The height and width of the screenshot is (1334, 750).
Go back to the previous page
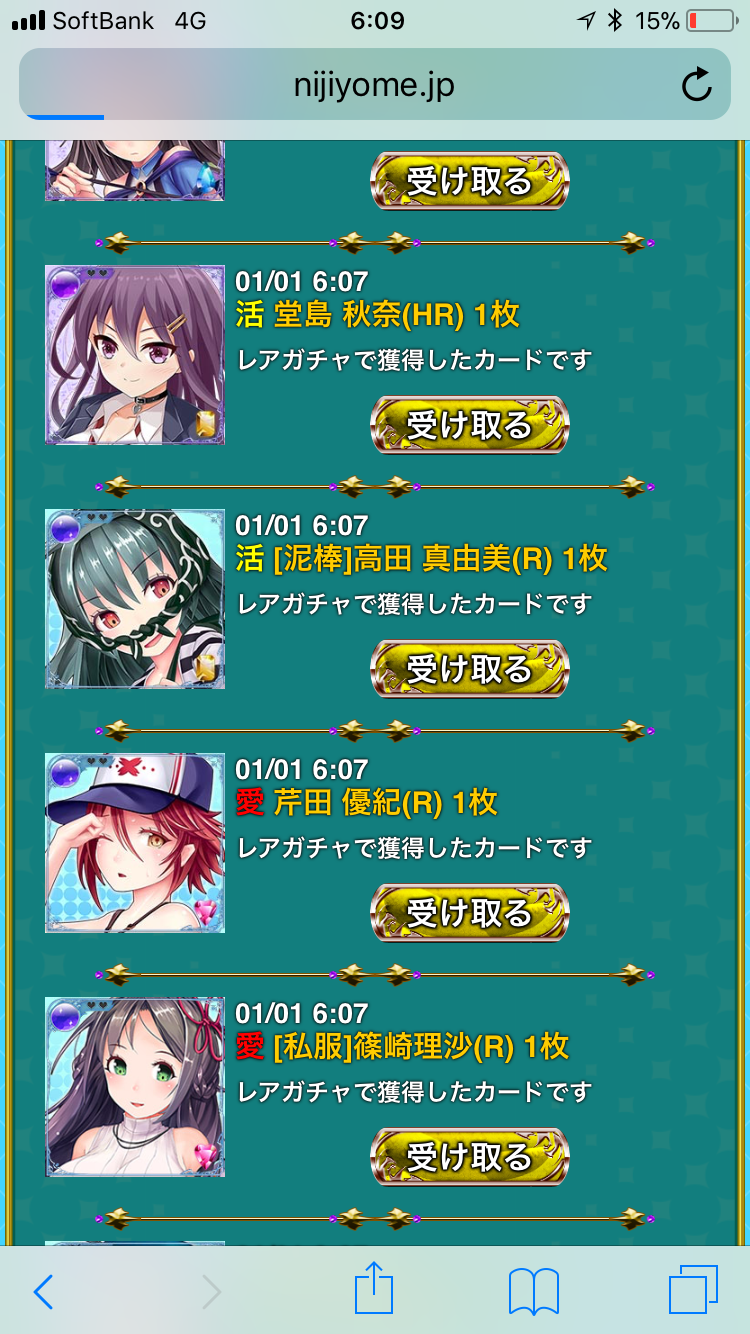[x=43, y=1292]
